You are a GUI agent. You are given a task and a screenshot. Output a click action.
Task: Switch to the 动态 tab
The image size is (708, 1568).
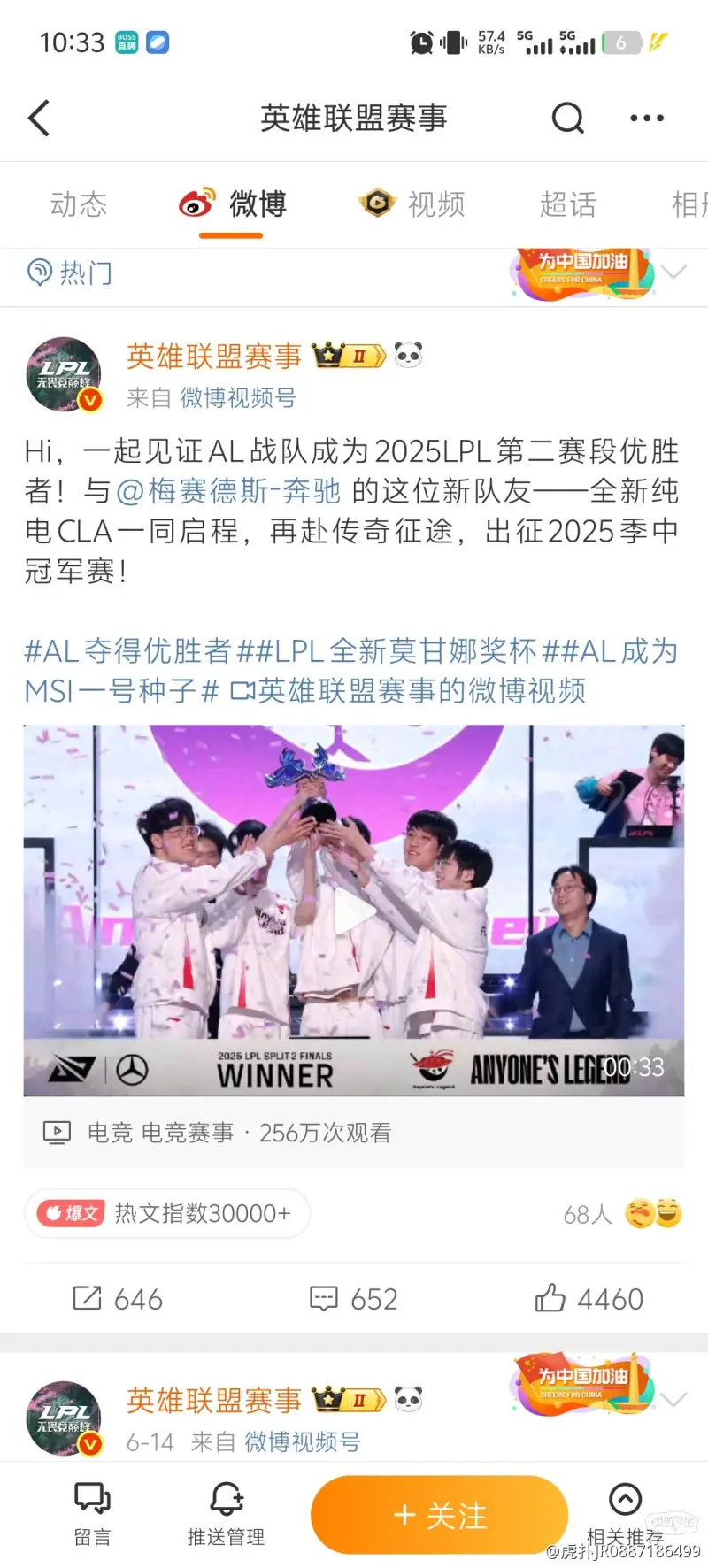point(79,204)
